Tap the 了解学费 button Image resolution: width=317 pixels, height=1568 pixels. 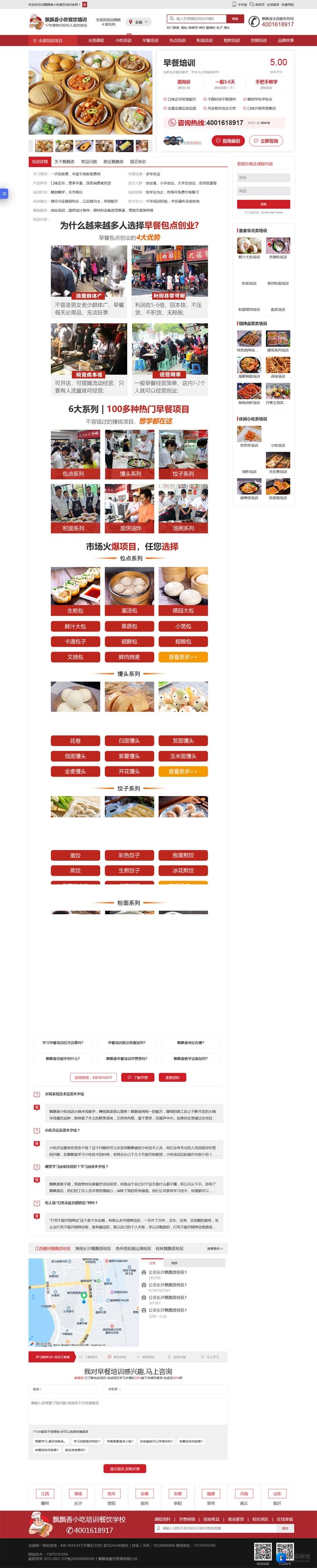[x=137, y=1078]
